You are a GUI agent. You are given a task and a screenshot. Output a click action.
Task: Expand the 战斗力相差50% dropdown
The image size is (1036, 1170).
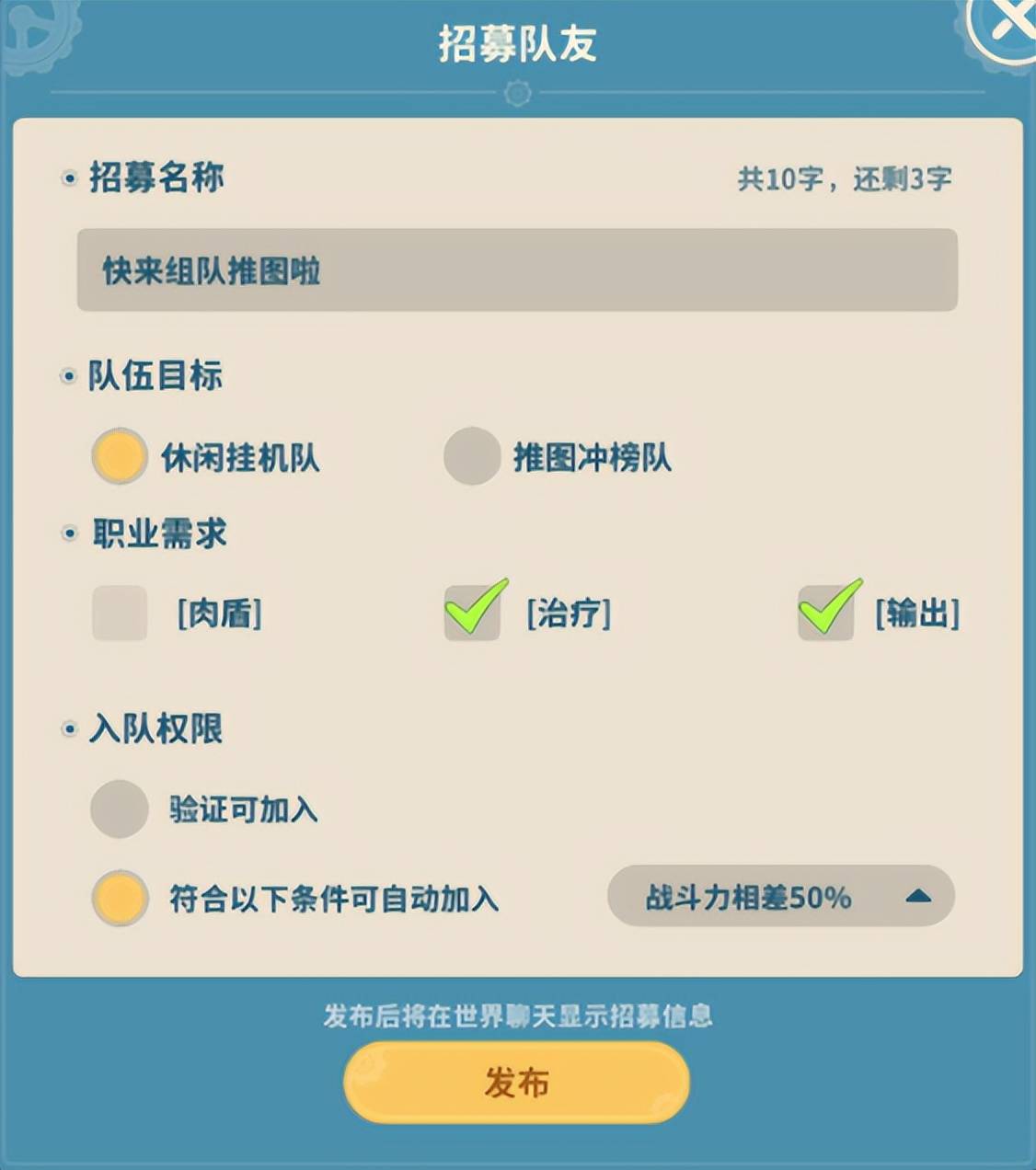pos(780,897)
